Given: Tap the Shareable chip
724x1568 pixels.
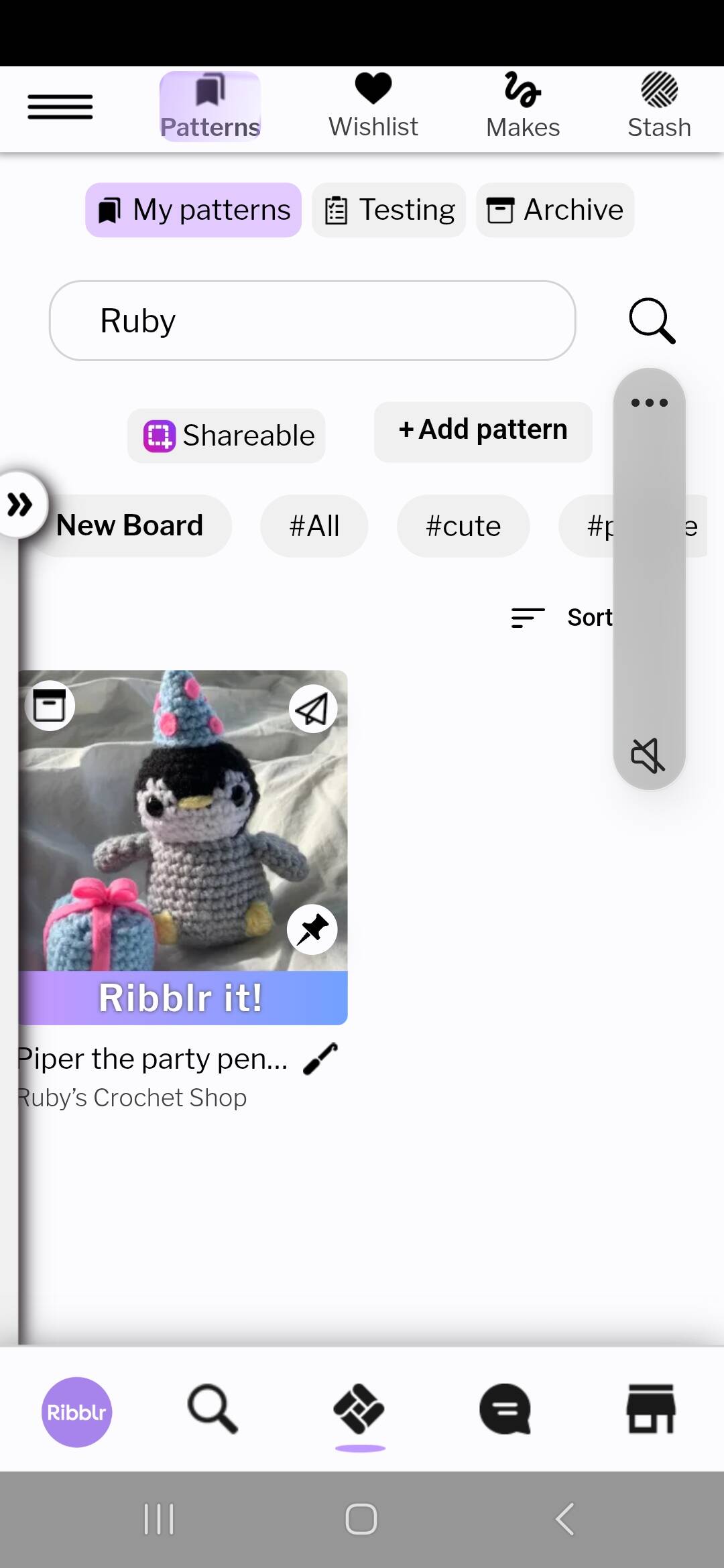Looking at the screenshot, I should click(x=227, y=436).
